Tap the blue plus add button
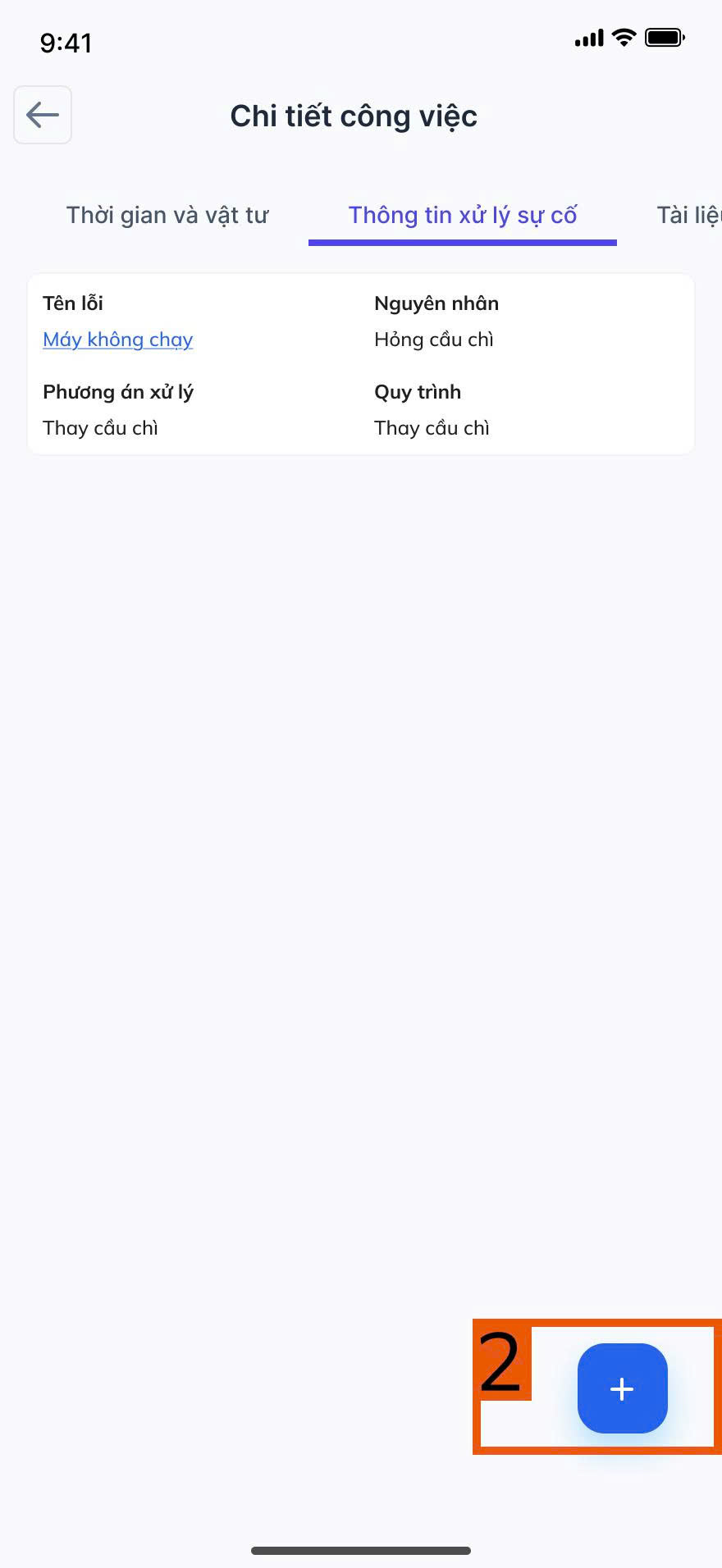This screenshot has height=1568, width=722. point(622,1388)
